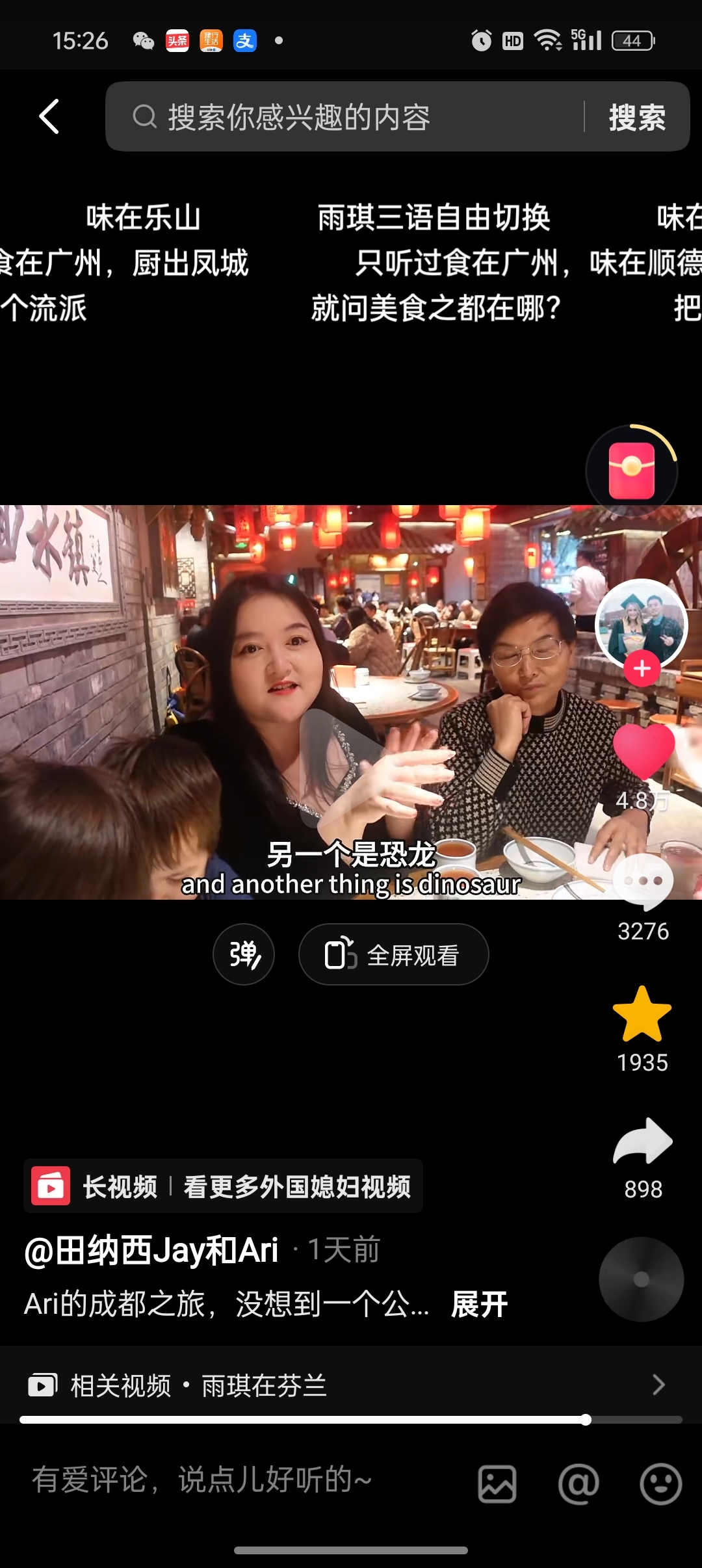The height and width of the screenshot is (1568, 702).
Task: Share the video via the arrow icon
Action: [642, 1142]
